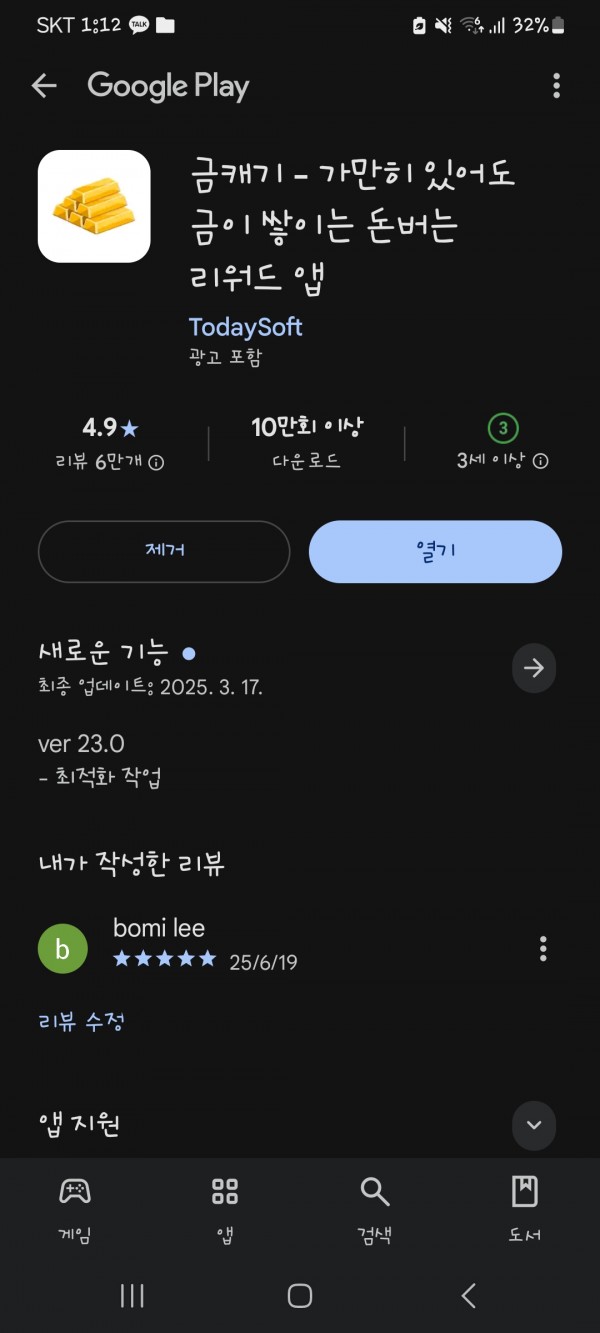Switch to the 앱 tab
Screen dimensions: 600x1333
225,1208
